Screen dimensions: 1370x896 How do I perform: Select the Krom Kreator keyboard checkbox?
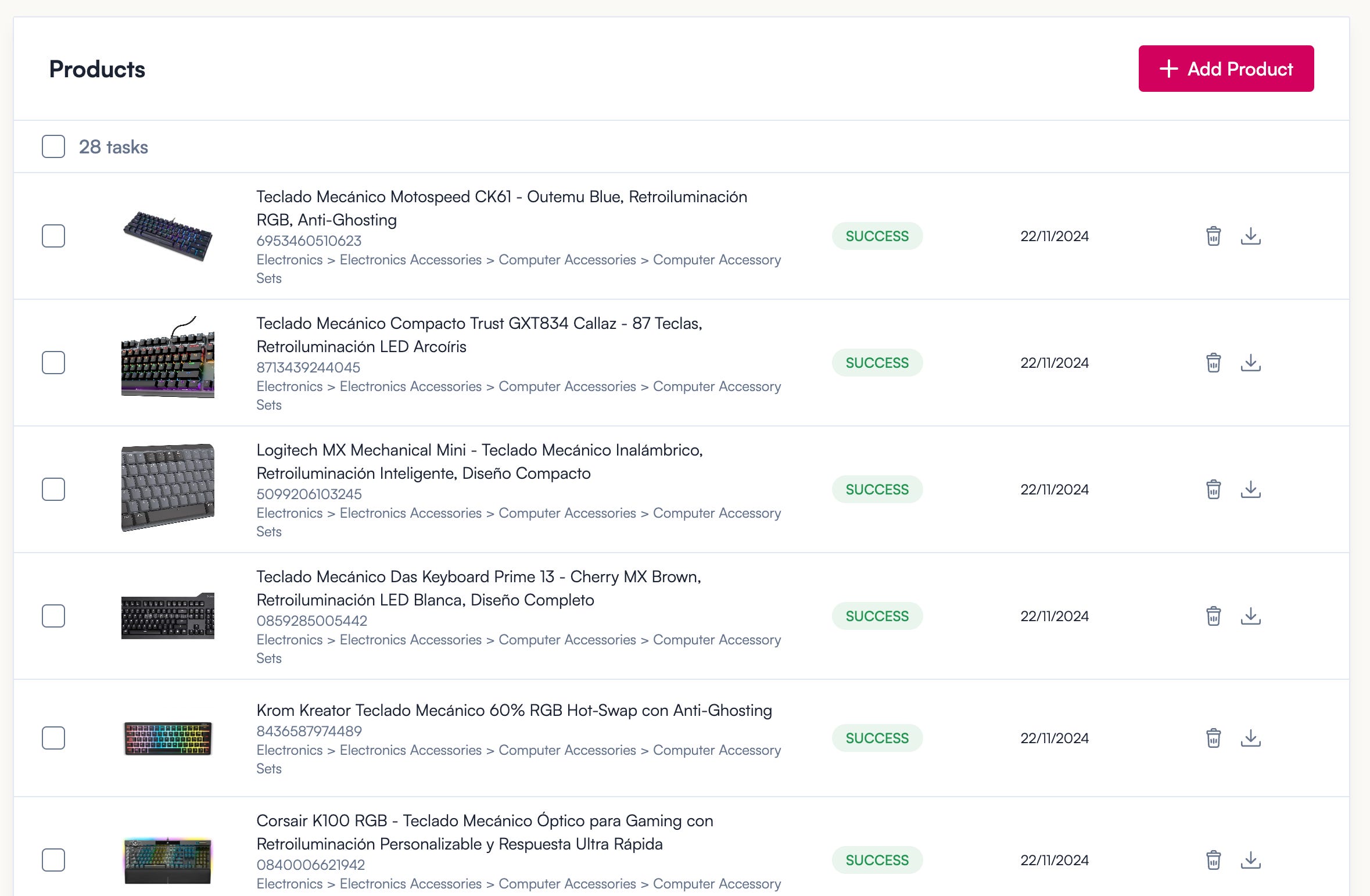point(53,738)
